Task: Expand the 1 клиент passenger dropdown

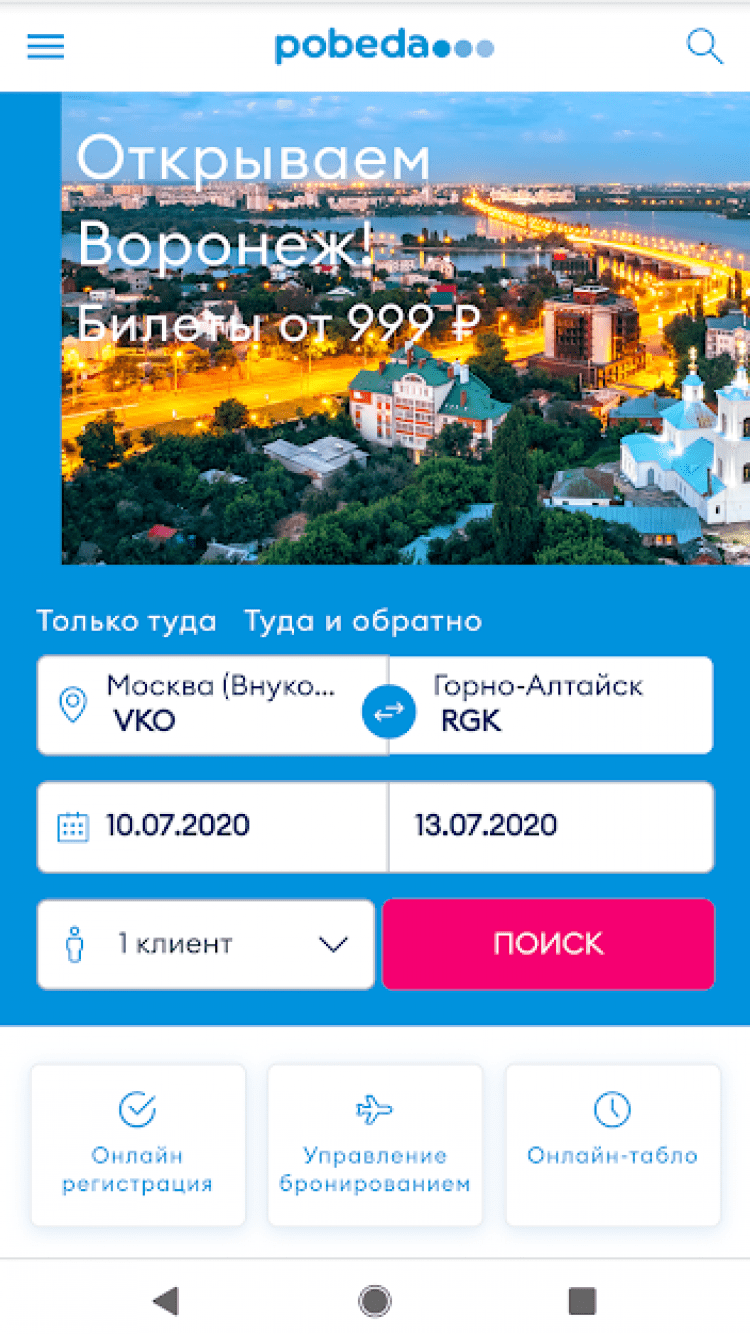Action: coord(206,944)
